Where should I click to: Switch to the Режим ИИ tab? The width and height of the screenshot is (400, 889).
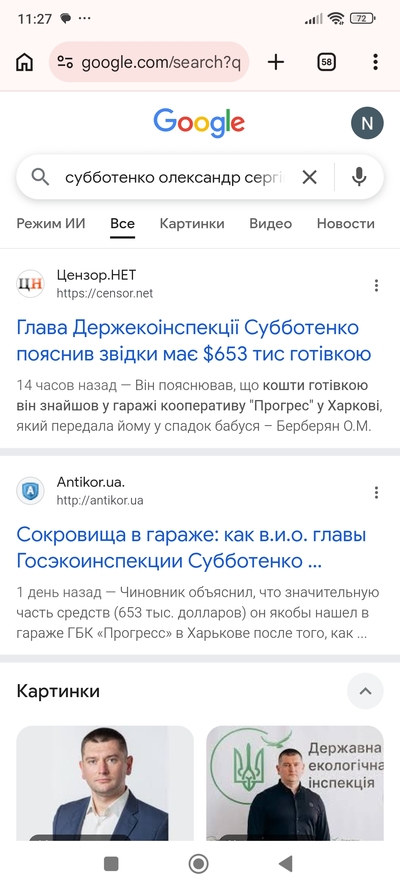pyautogui.click(x=51, y=223)
